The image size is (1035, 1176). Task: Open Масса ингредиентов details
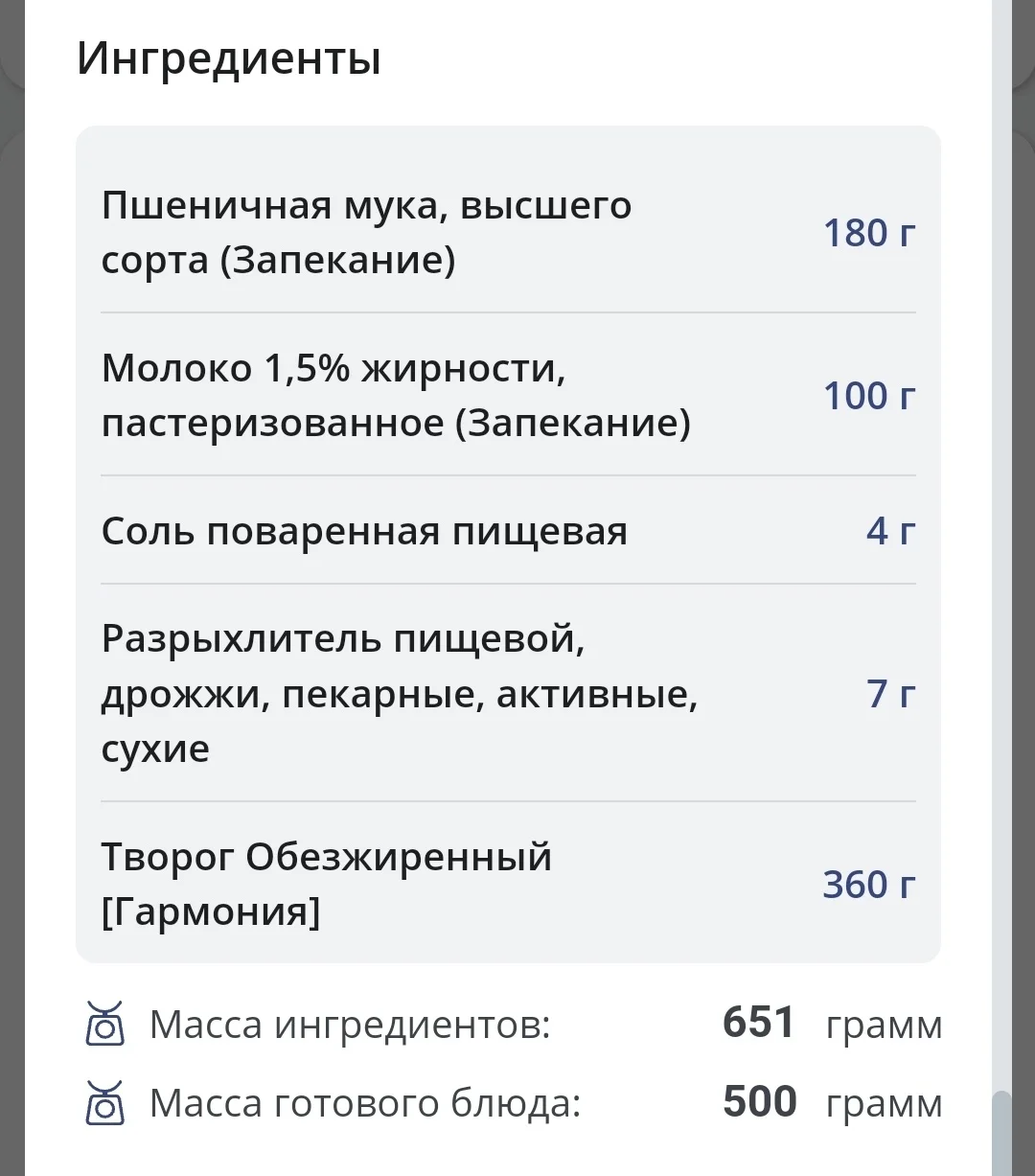[350, 1024]
